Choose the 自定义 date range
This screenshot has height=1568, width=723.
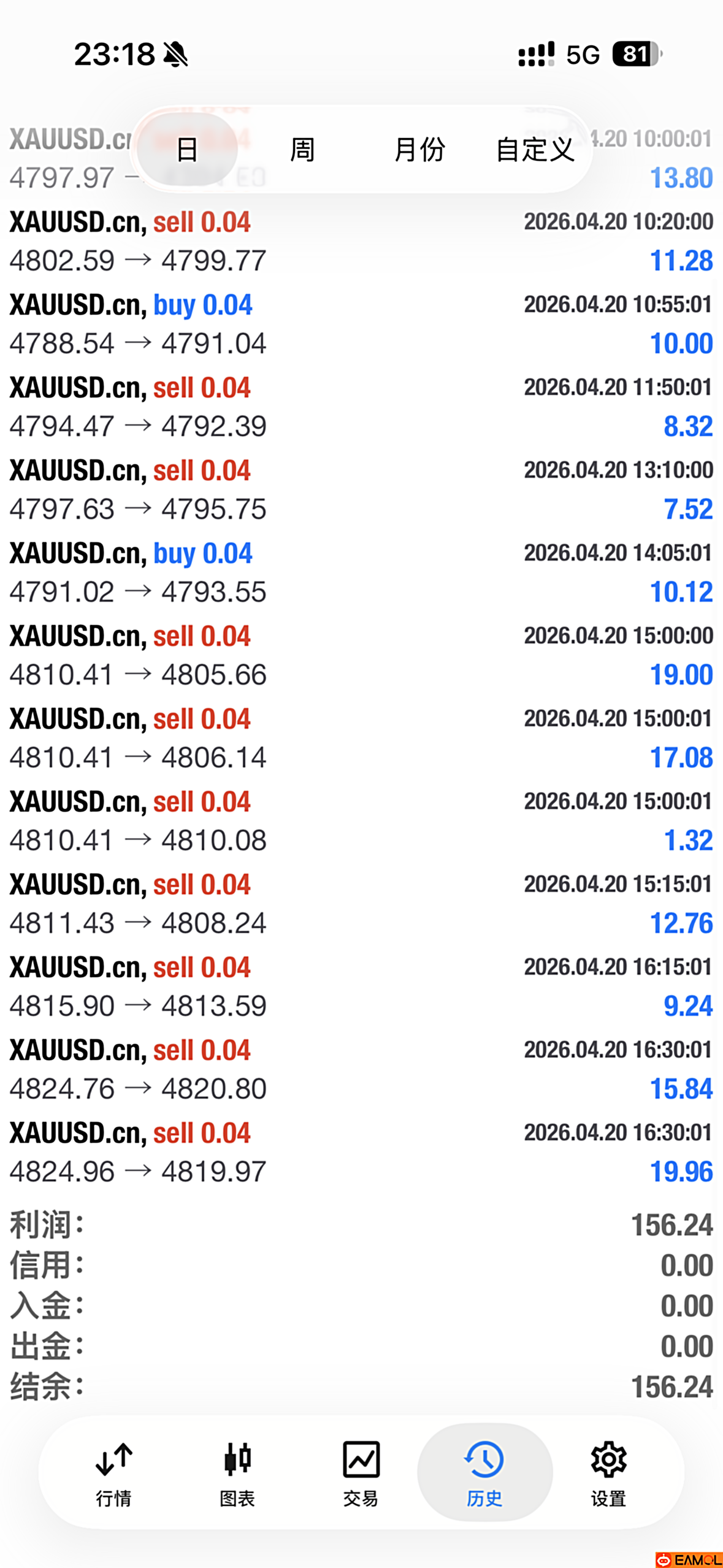[535, 149]
